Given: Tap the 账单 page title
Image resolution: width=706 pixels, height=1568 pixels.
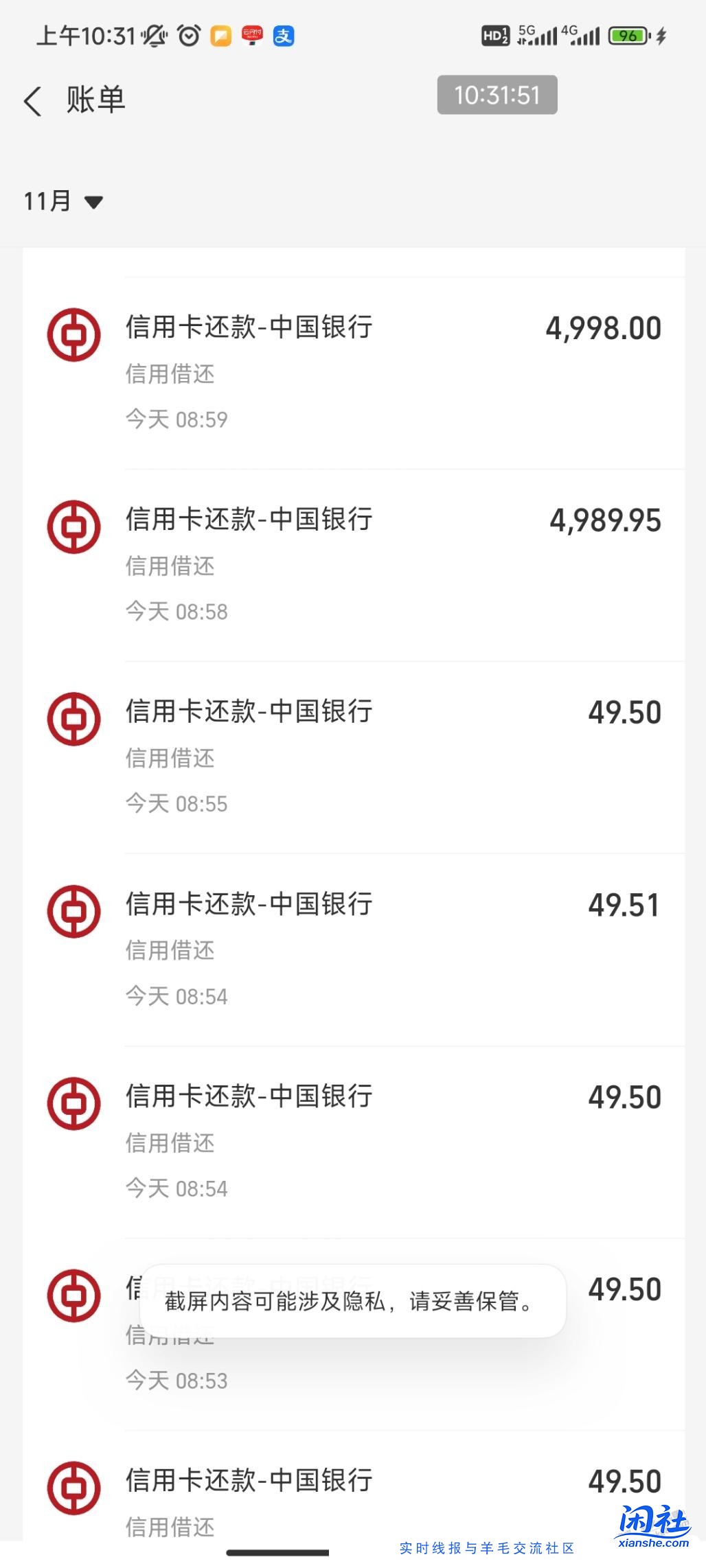Looking at the screenshot, I should click(x=95, y=99).
